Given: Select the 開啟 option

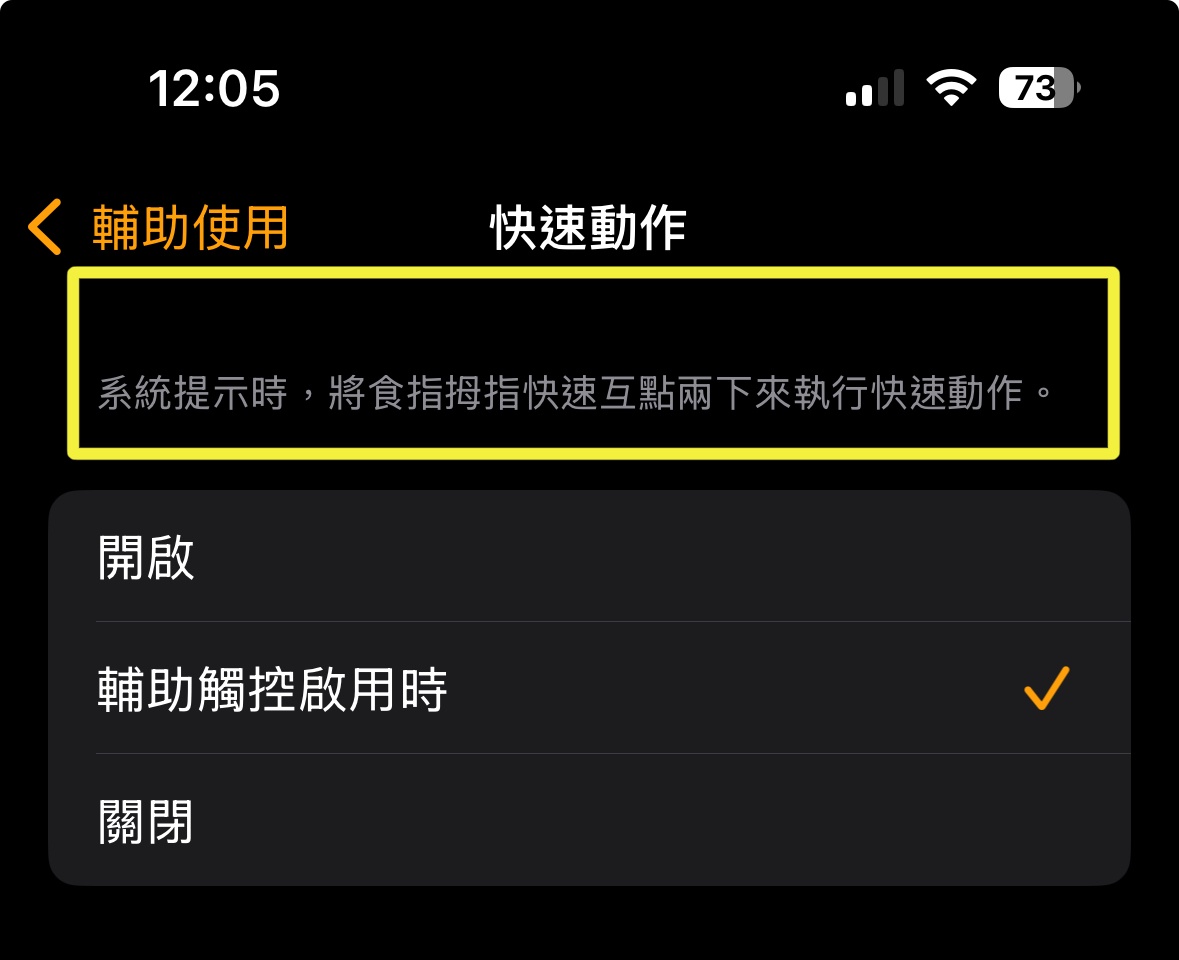Looking at the screenshot, I should [588, 557].
